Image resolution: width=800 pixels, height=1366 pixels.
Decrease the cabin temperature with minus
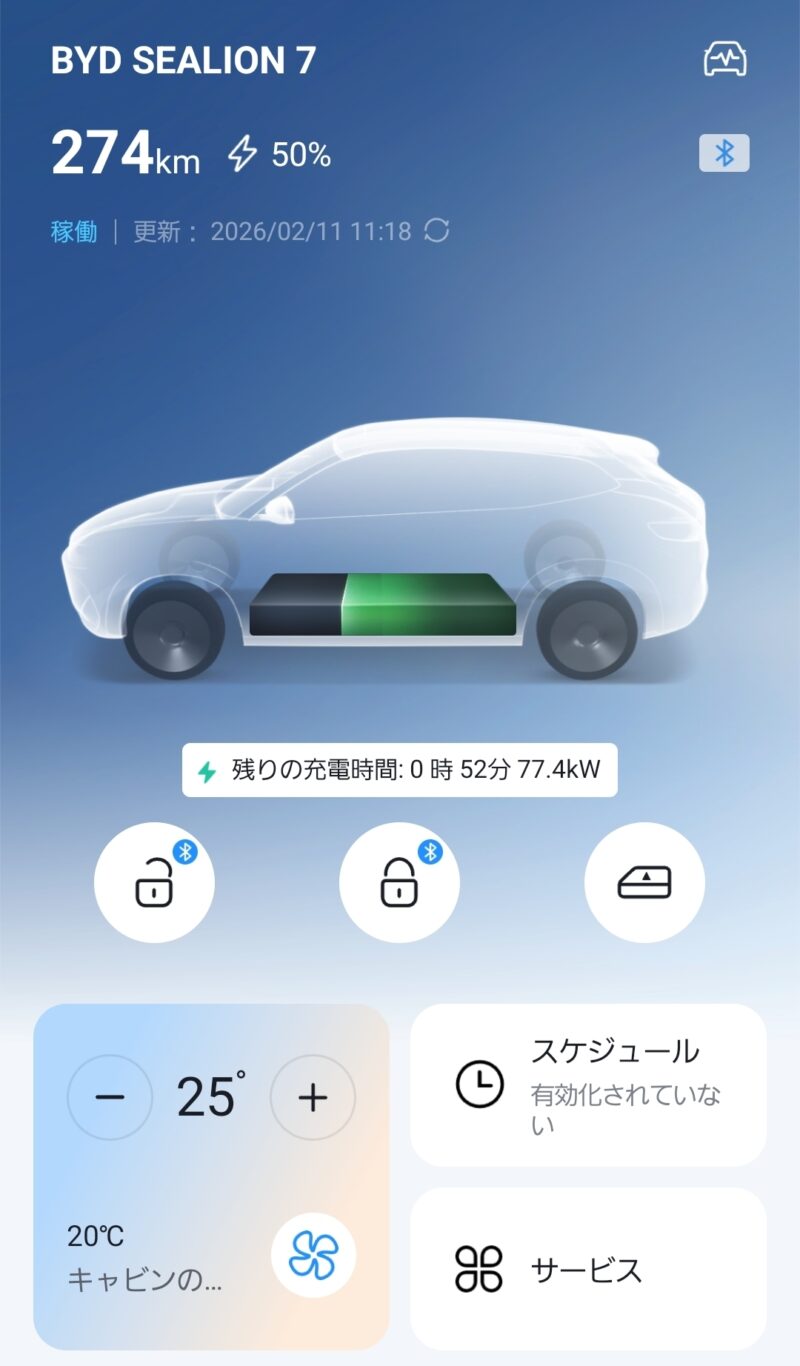(x=110, y=1097)
